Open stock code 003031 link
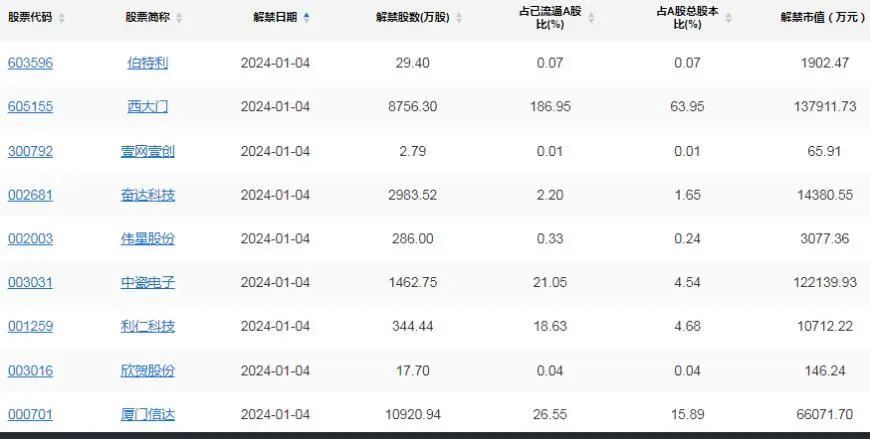870x439 pixels. 30,283
